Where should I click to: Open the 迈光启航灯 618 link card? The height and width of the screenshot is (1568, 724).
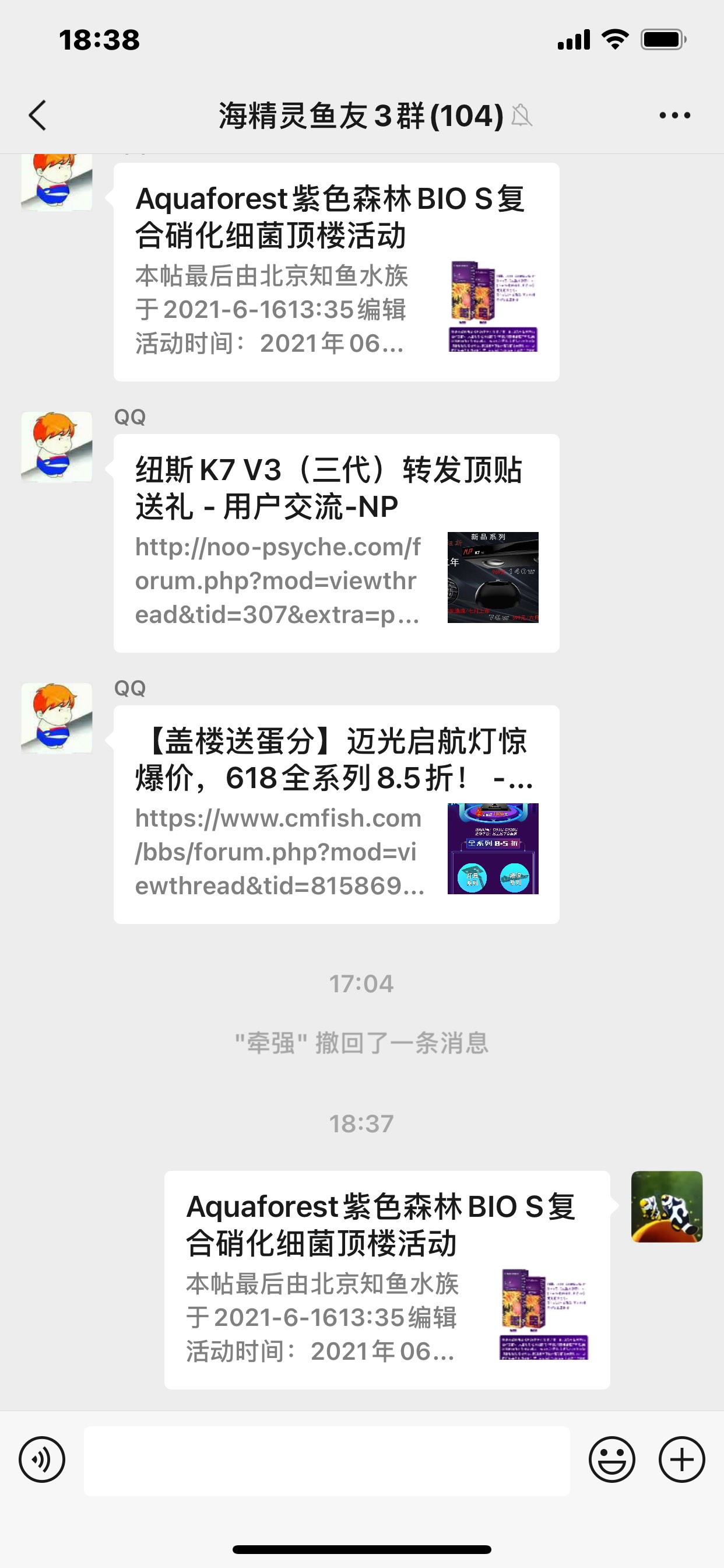336,814
